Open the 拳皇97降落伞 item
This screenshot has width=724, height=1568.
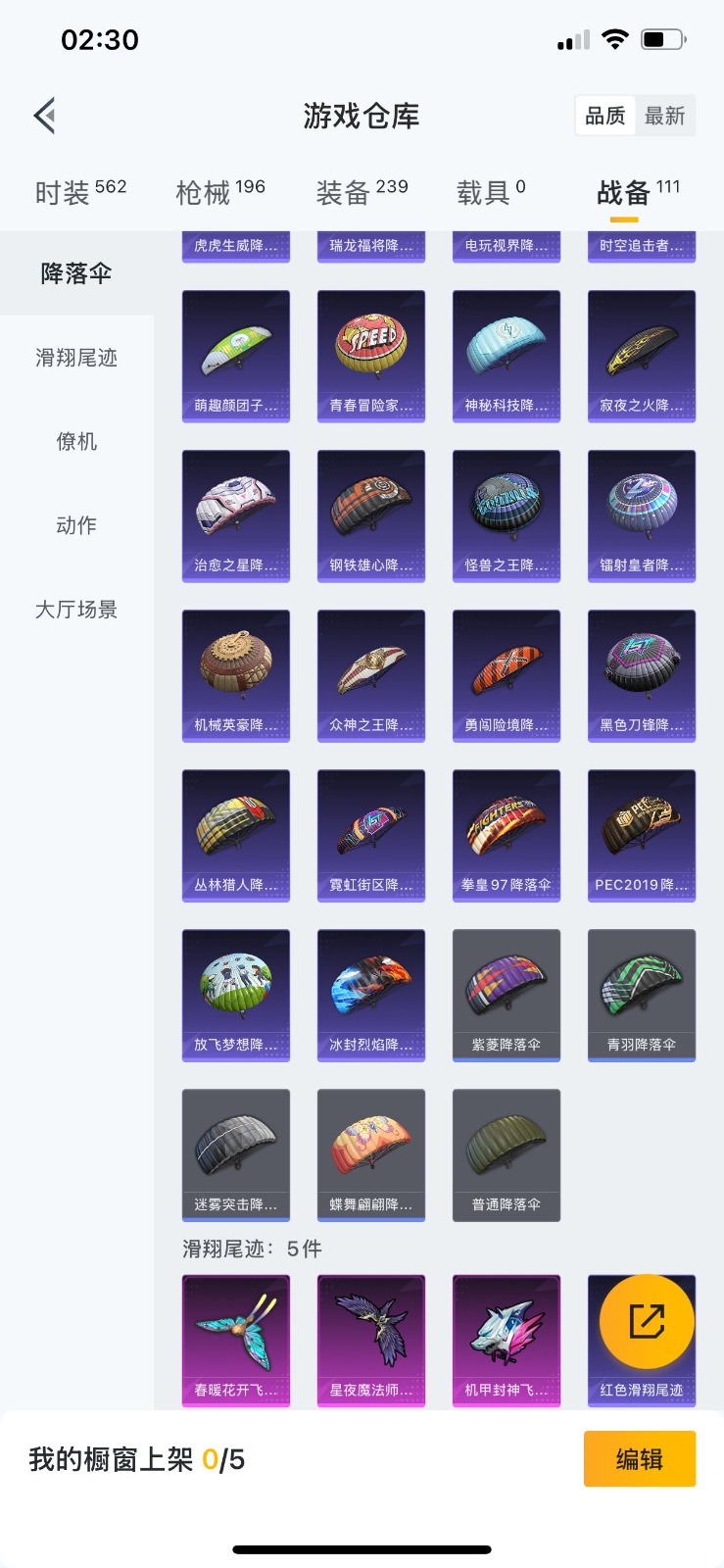[x=506, y=835]
